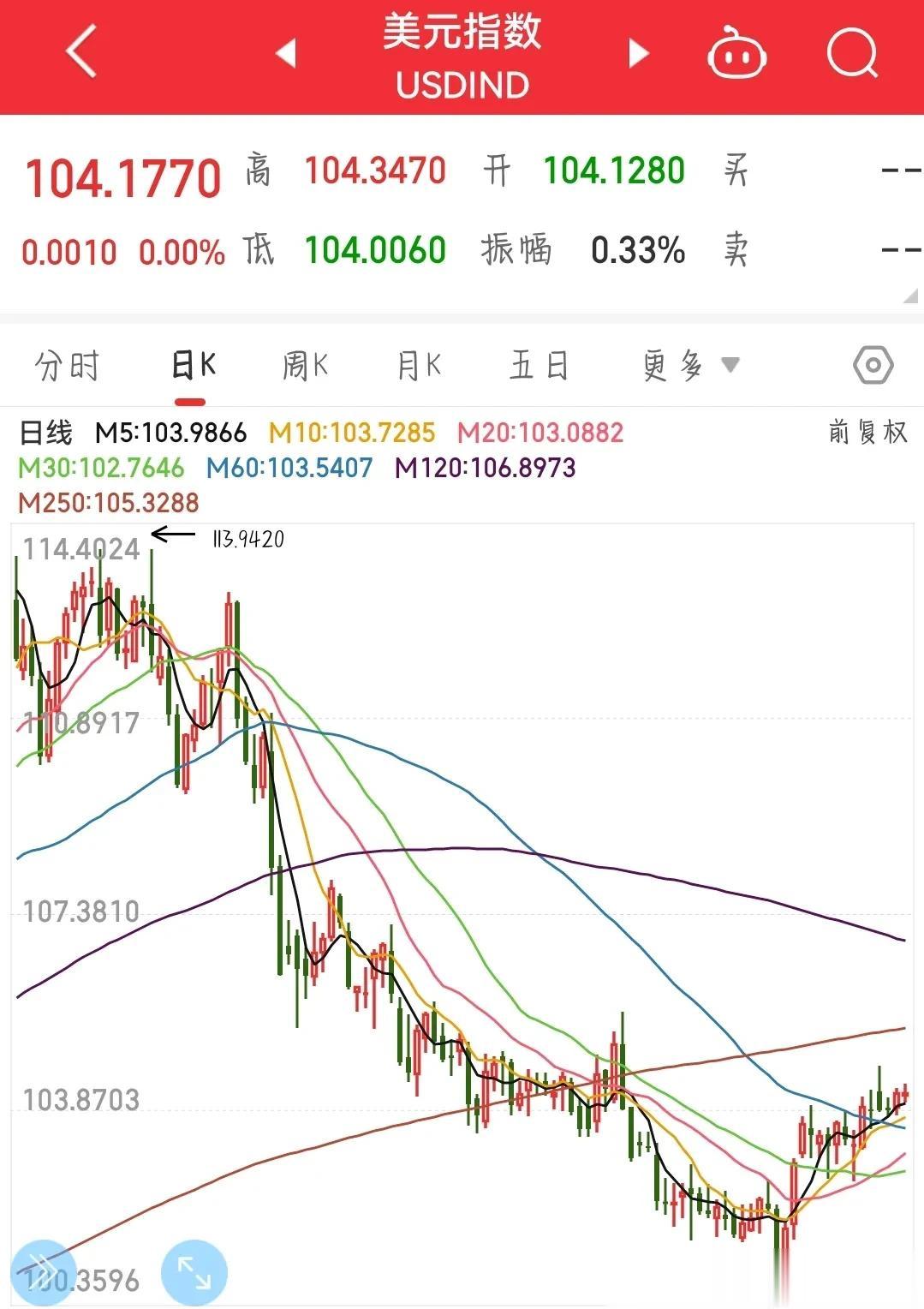Viewport: 924px width, 1309px height.
Task: Go back using the header arrow
Action: 81,53
